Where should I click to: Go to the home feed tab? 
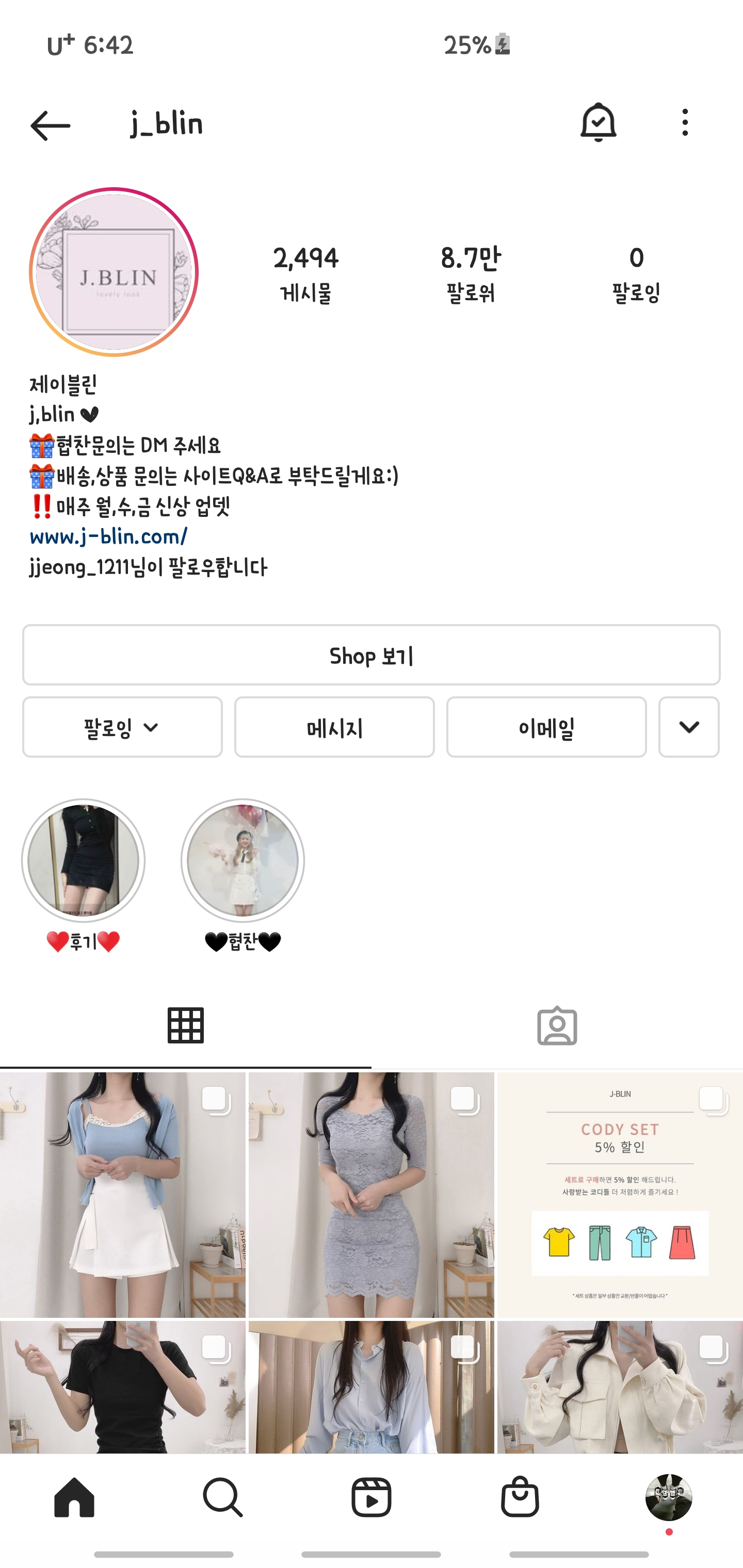74,1497
